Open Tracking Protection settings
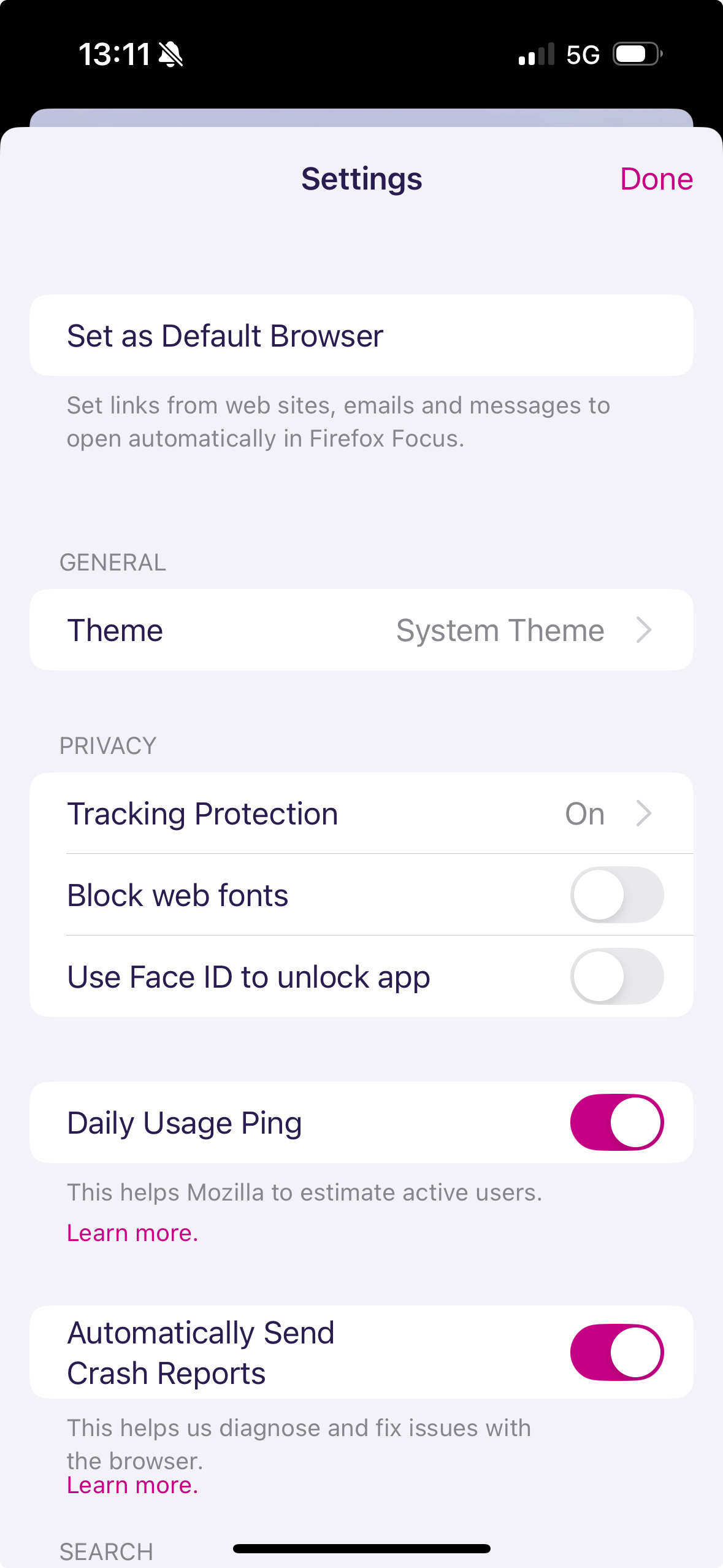 (361, 813)
